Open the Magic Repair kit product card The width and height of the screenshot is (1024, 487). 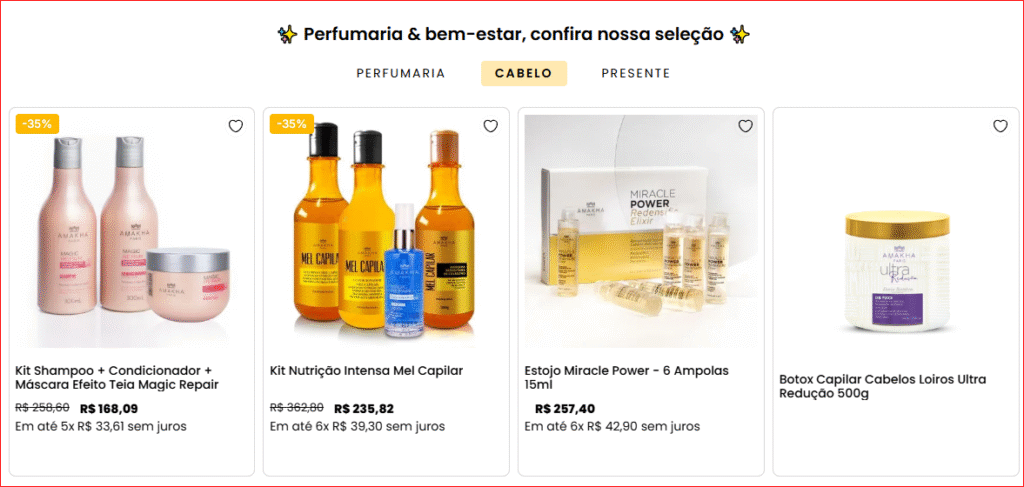click(116, 377)
